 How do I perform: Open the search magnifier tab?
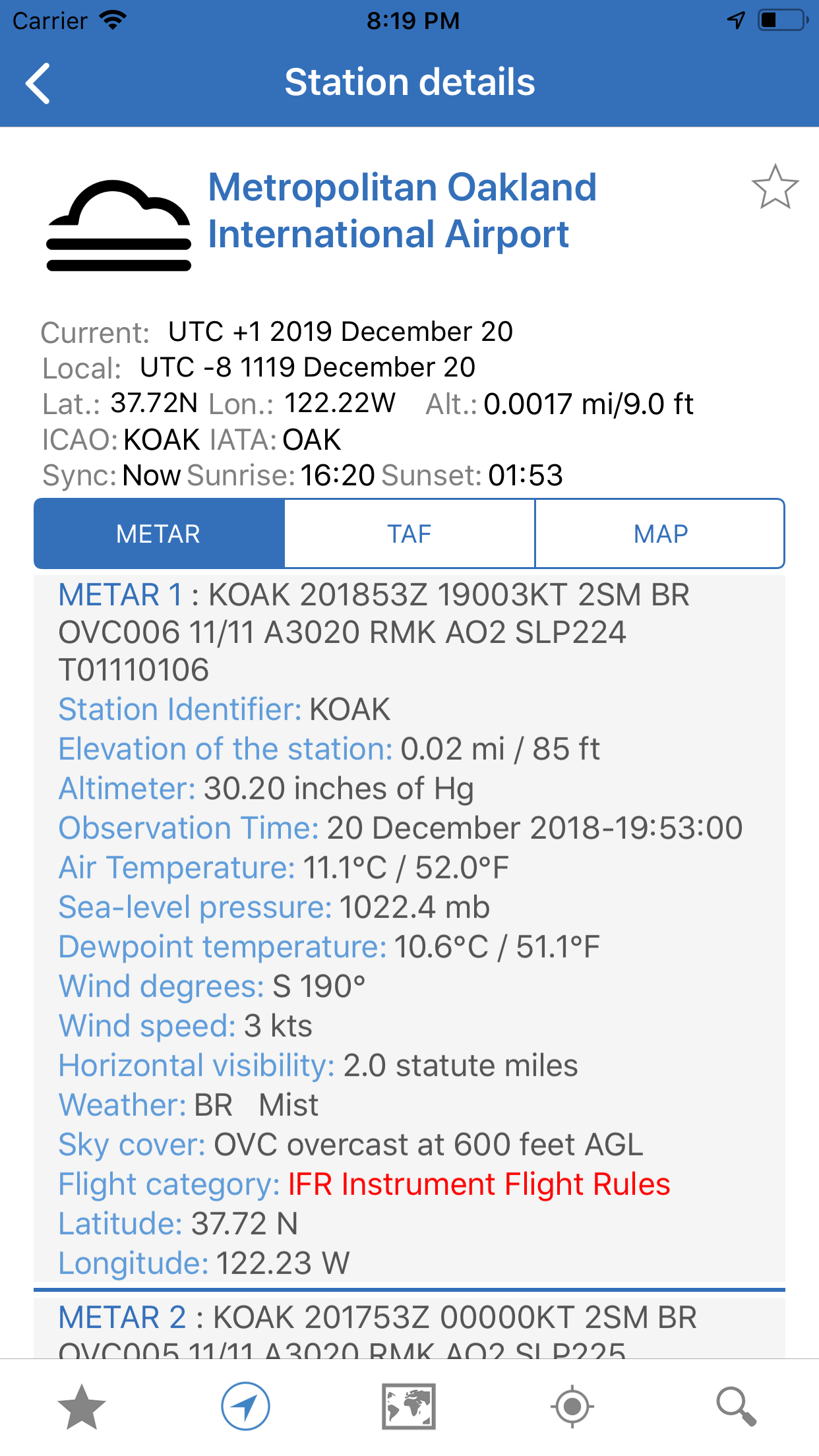[736, 1407]
